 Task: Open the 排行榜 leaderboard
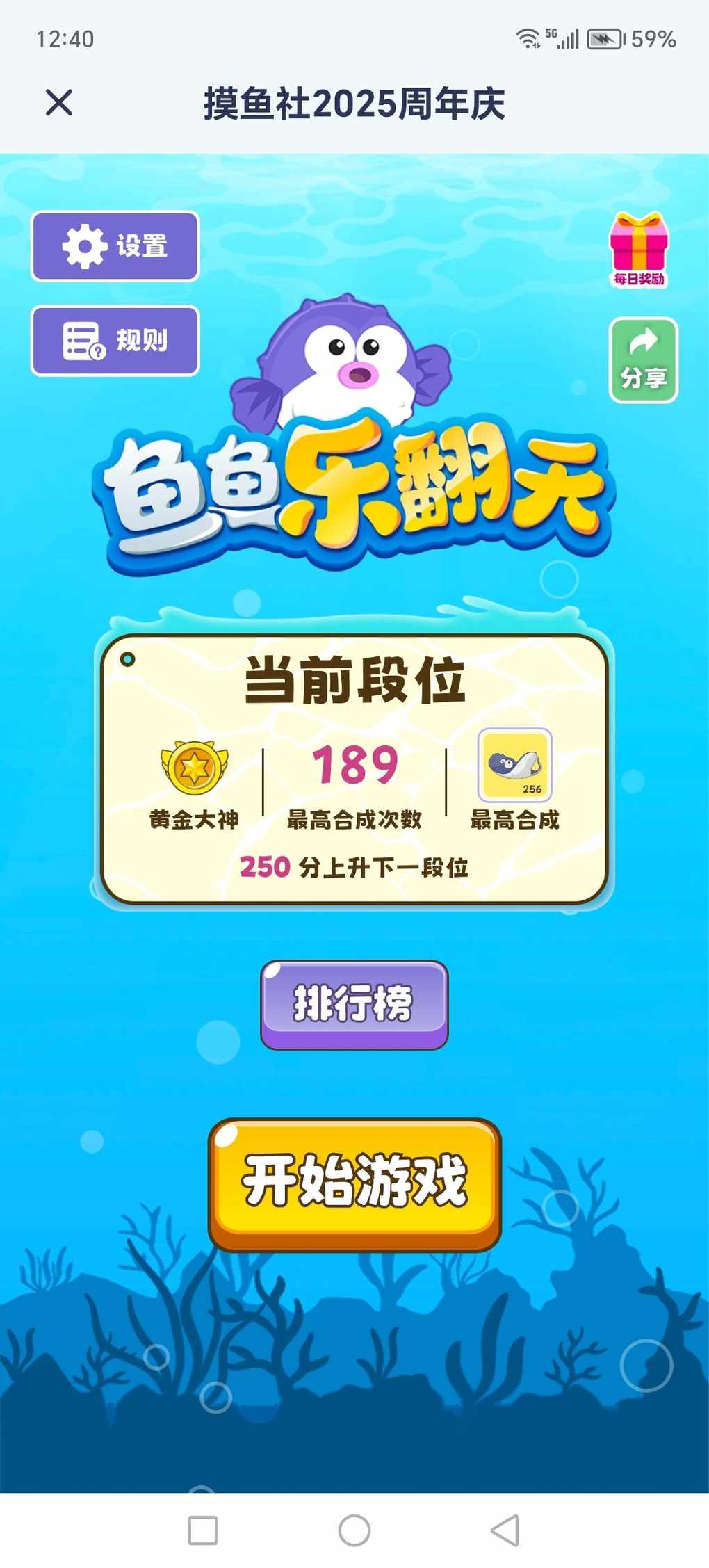tap(354, 1004)
